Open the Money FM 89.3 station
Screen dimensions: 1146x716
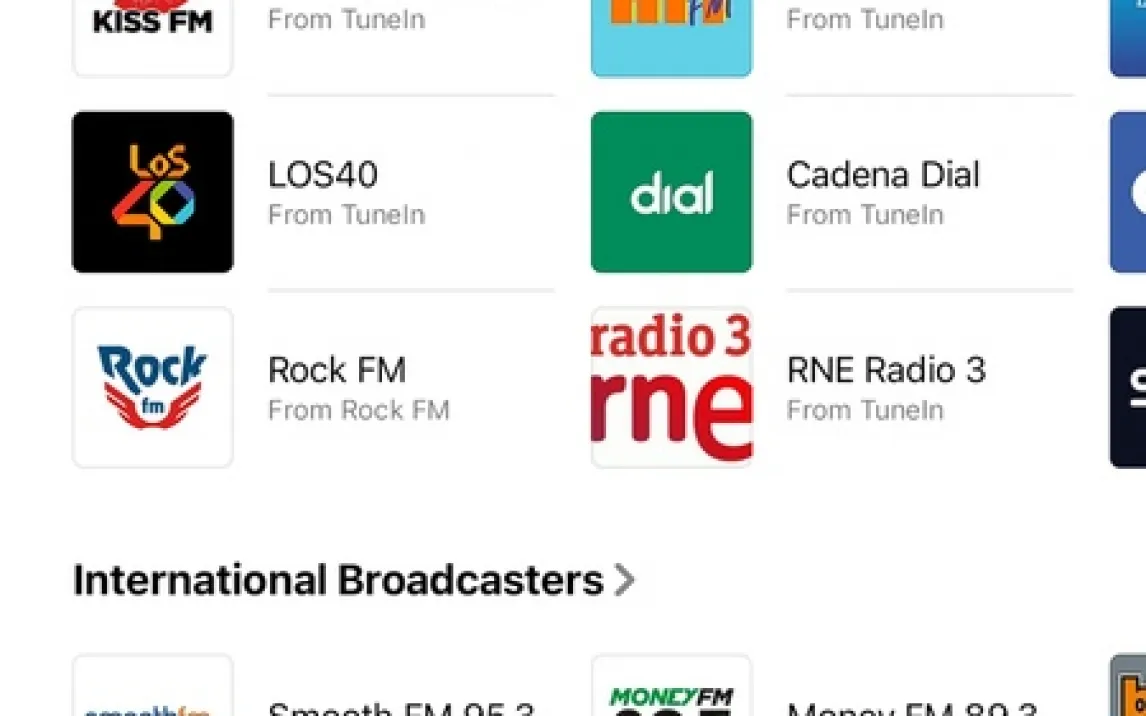671,690
